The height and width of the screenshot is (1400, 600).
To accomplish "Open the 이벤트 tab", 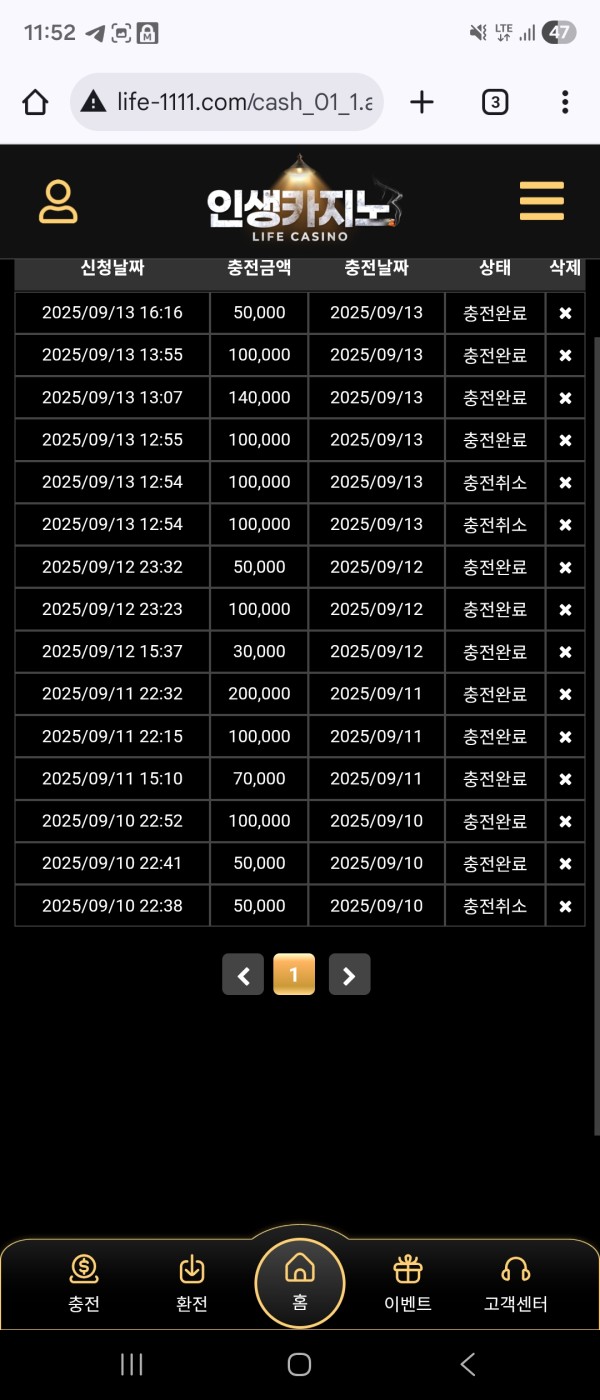I will pos(408,1284).
